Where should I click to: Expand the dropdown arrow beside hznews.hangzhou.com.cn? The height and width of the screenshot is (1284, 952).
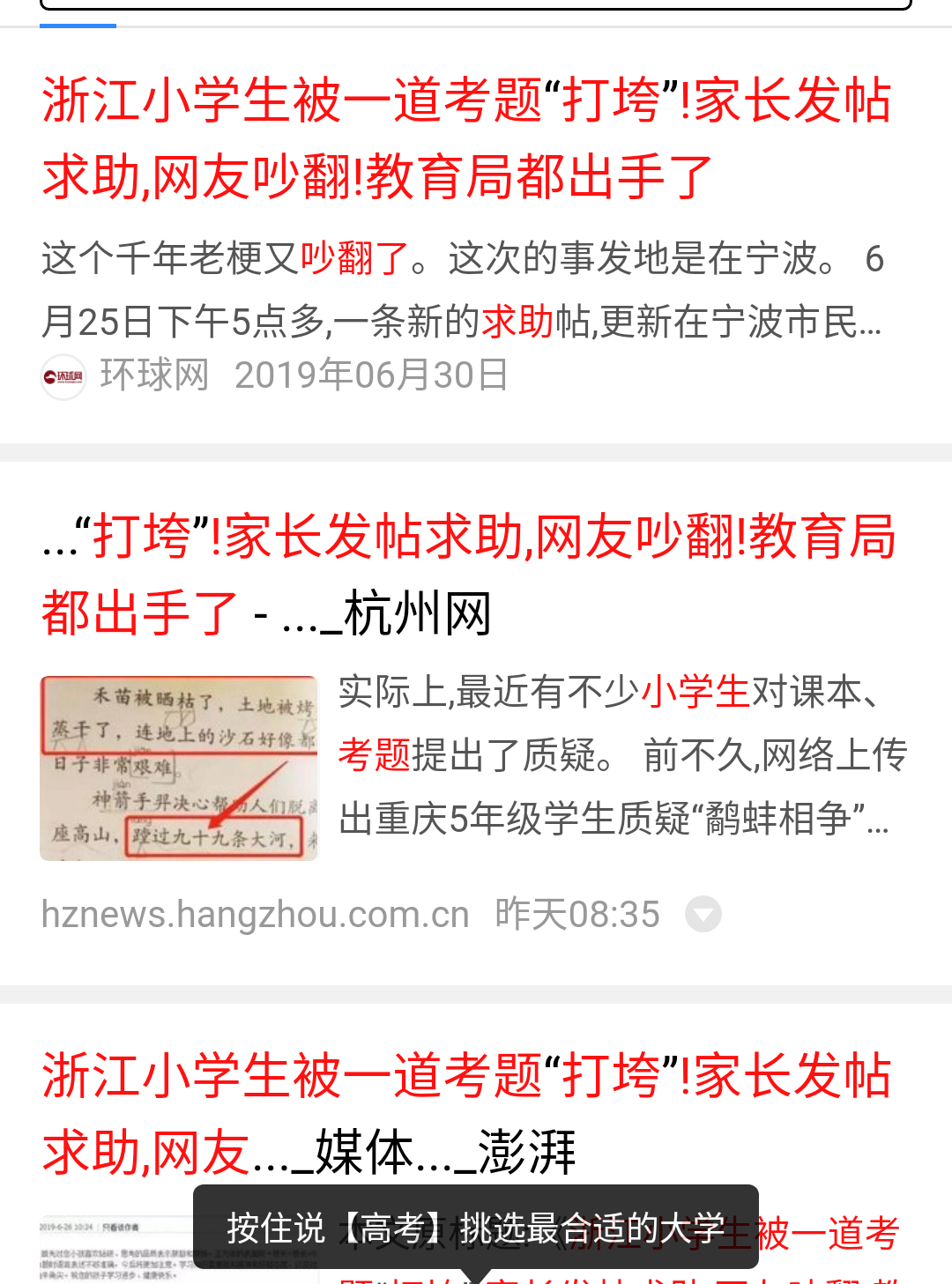click(x=703, y=914)
